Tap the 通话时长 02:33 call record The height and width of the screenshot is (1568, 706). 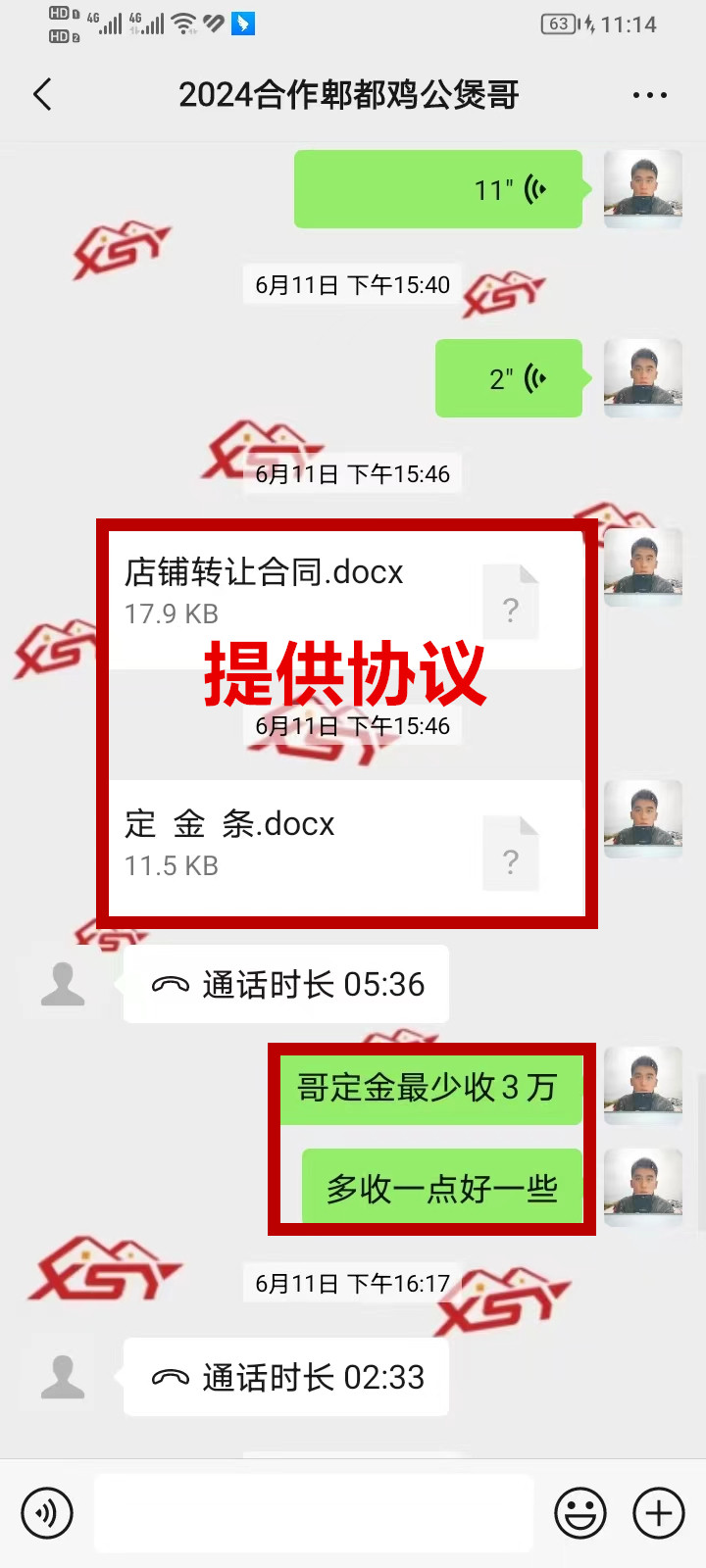(286, 1377)
